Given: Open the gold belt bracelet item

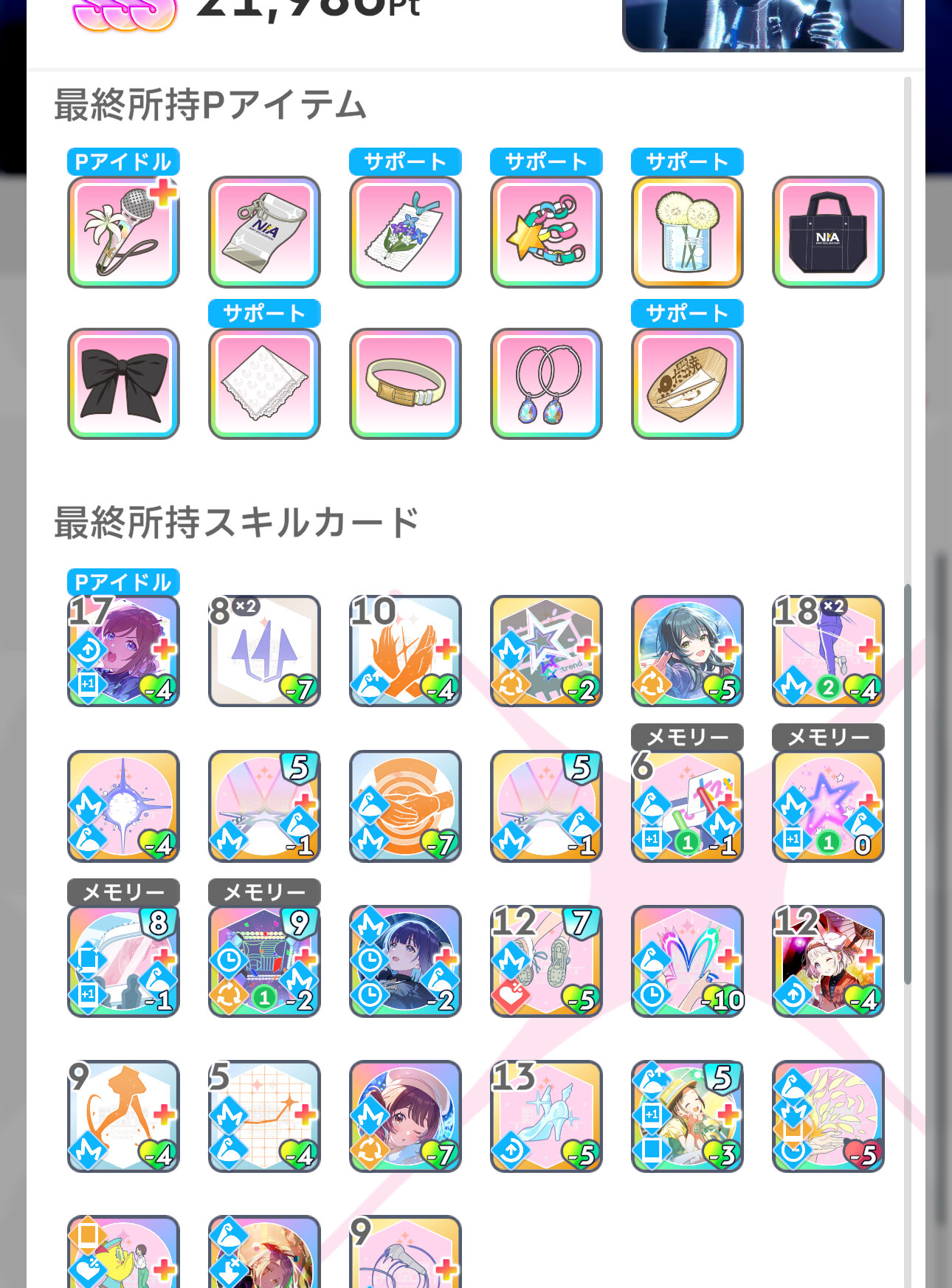Looking at the screenshot, I should coord(405,384).
